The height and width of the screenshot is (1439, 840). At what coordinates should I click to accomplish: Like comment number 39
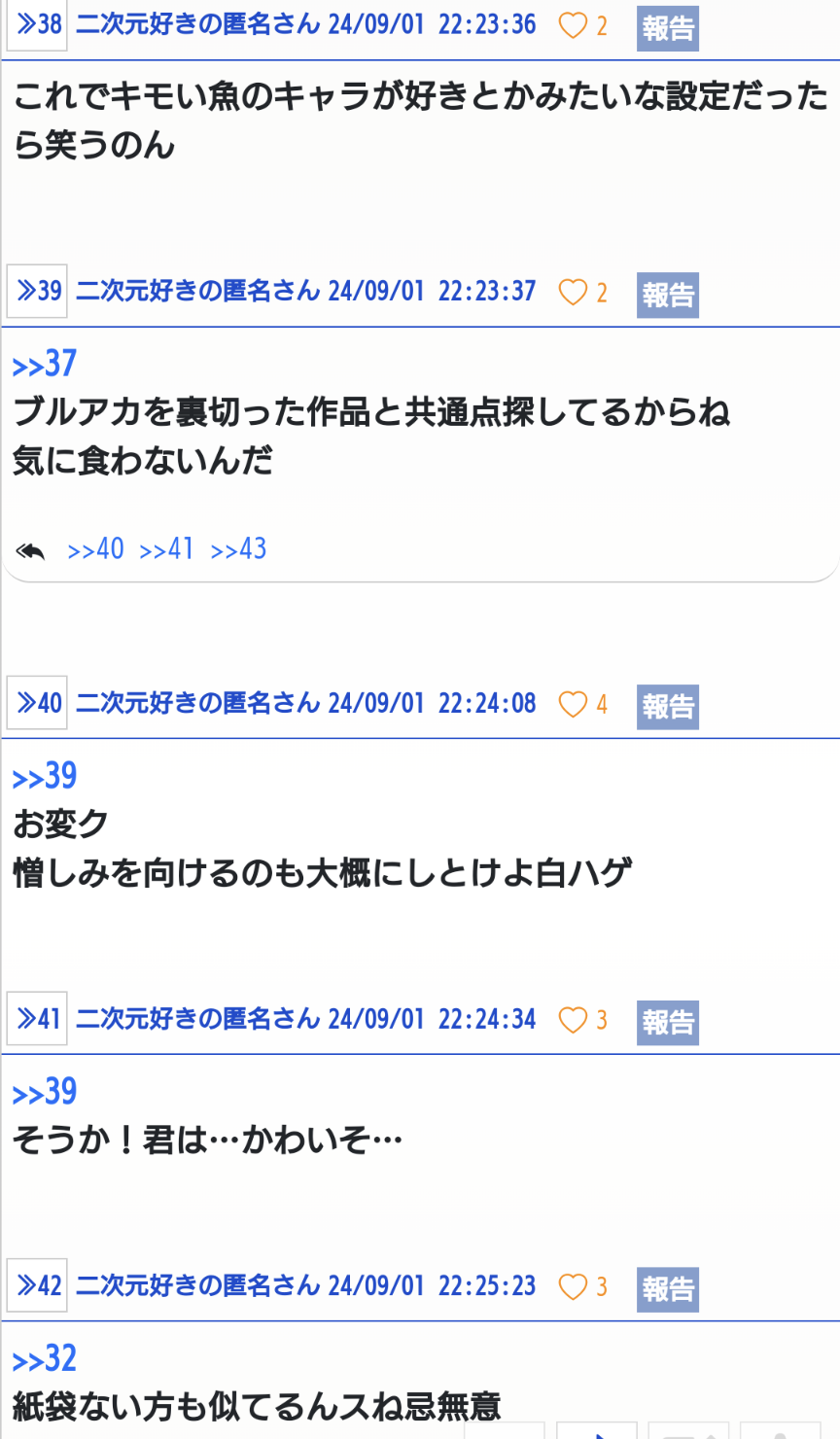[574, 292]
